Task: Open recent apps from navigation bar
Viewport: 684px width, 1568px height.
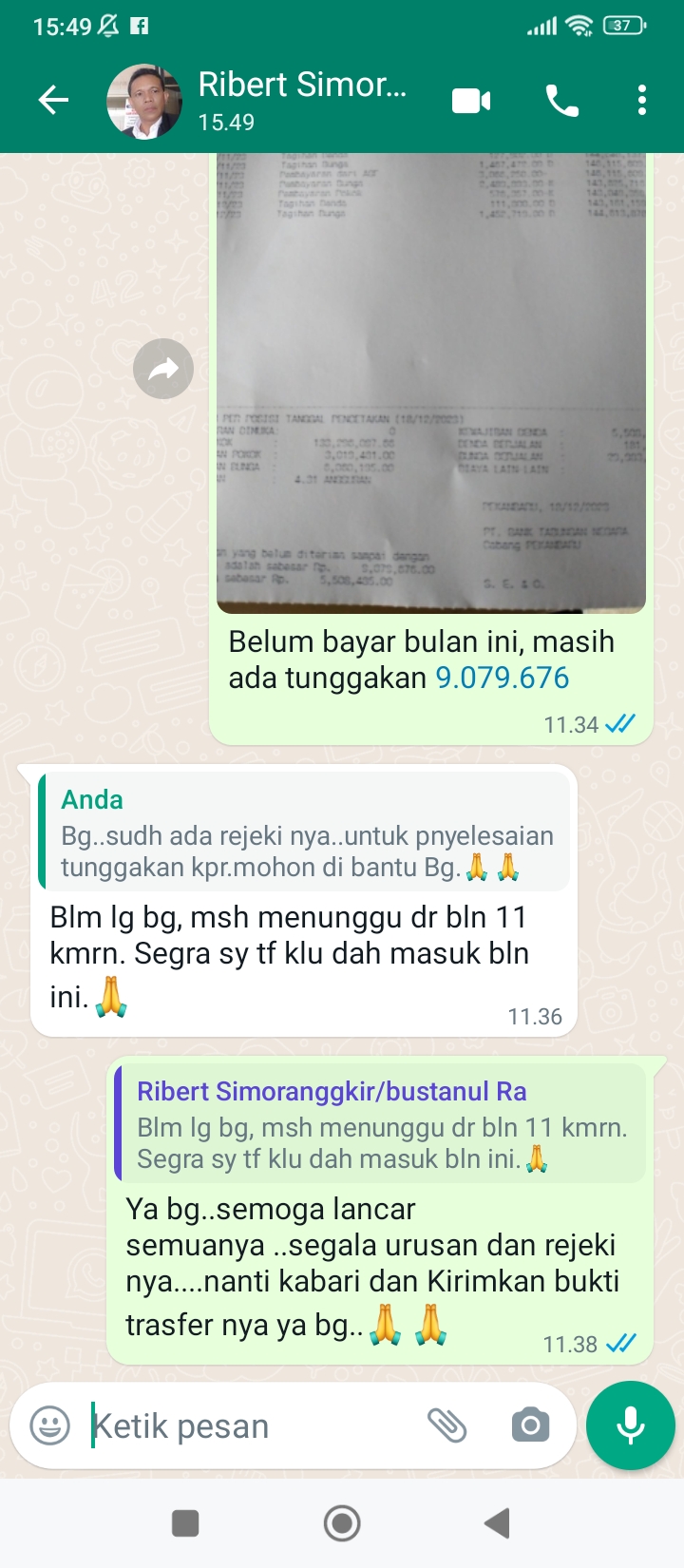Action: click(x=185, y=1523)
